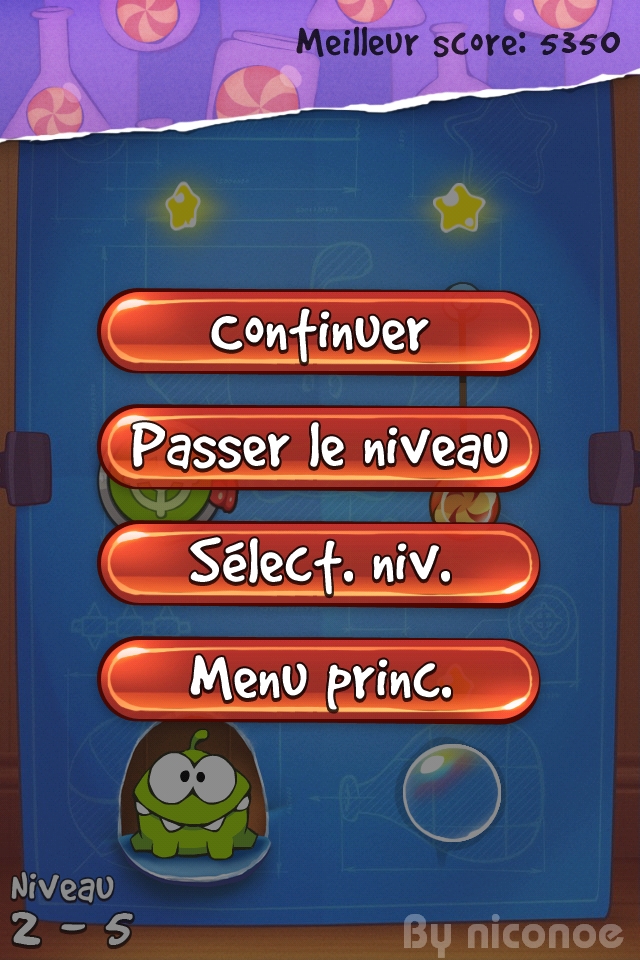Viewport: 640px width, 960px height.
Task: Tap Continuer to resume the game
Action: click(319, 332)
